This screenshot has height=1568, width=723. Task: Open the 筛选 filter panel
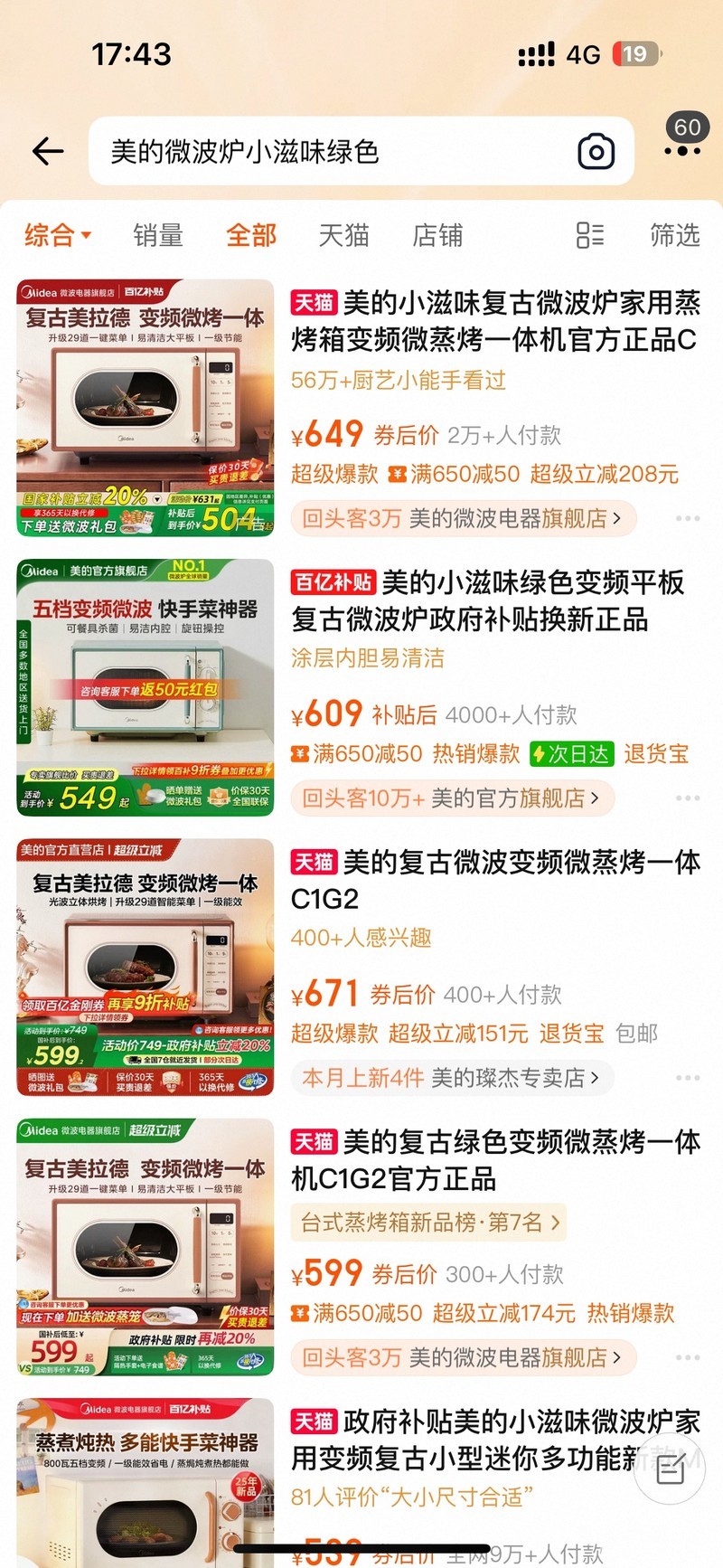tap(674, 236)
